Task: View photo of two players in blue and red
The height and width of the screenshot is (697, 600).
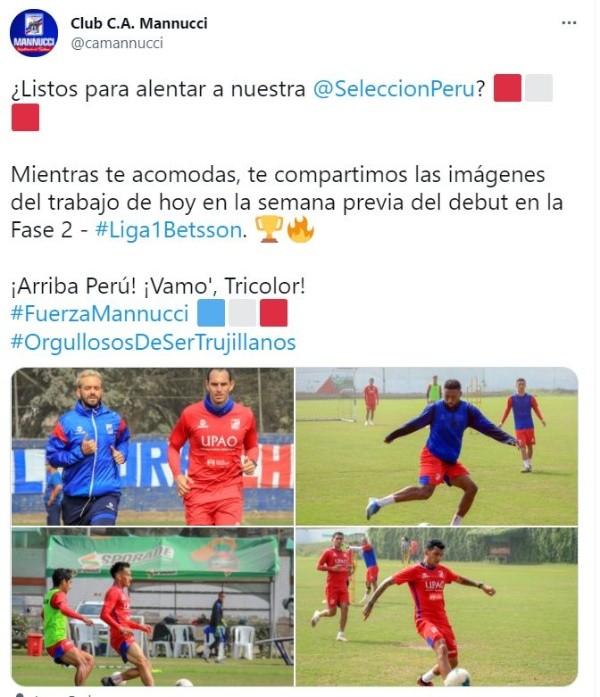Action: click(x=153, y=446)
